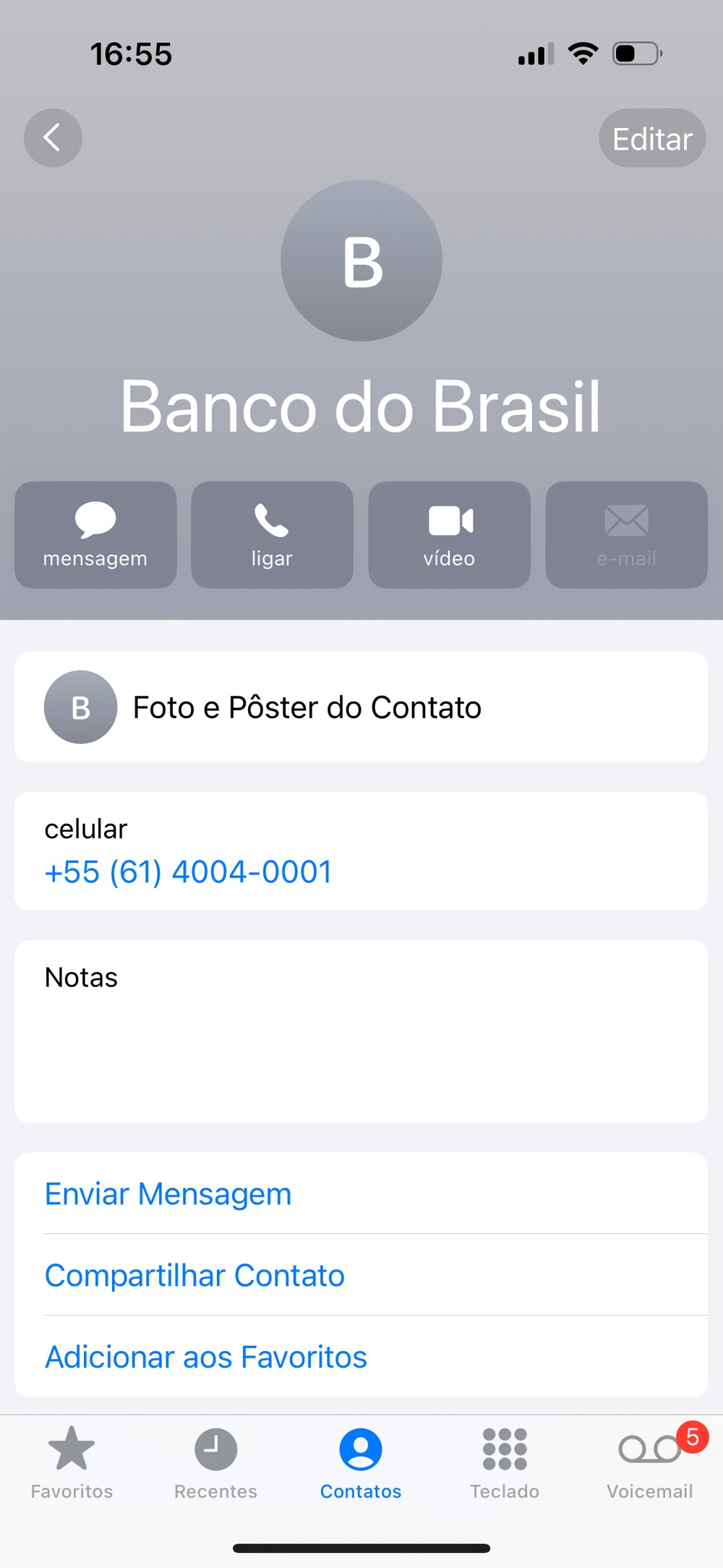Tap Editar to edit the contact

651,138
